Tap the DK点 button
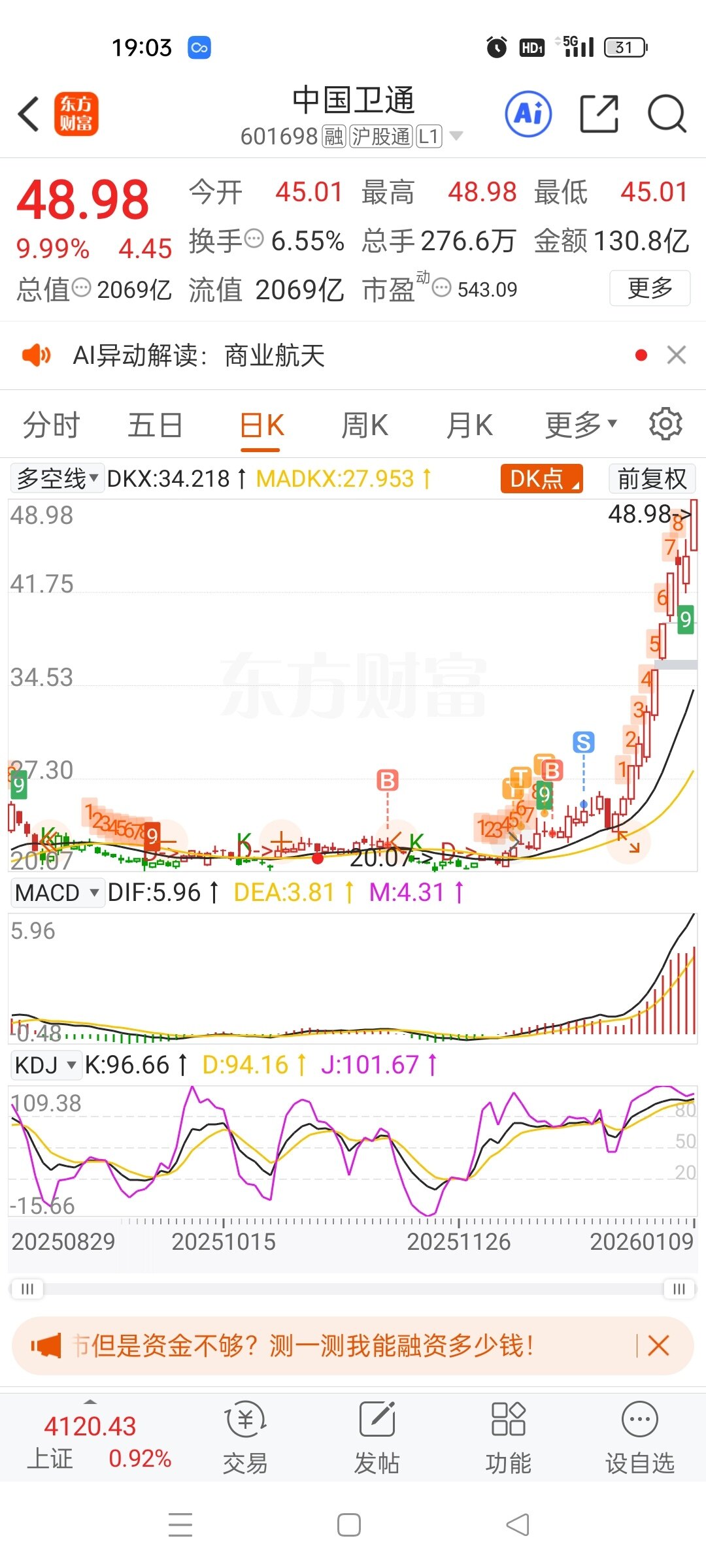706x1568 pixels. tap(541, 479)
